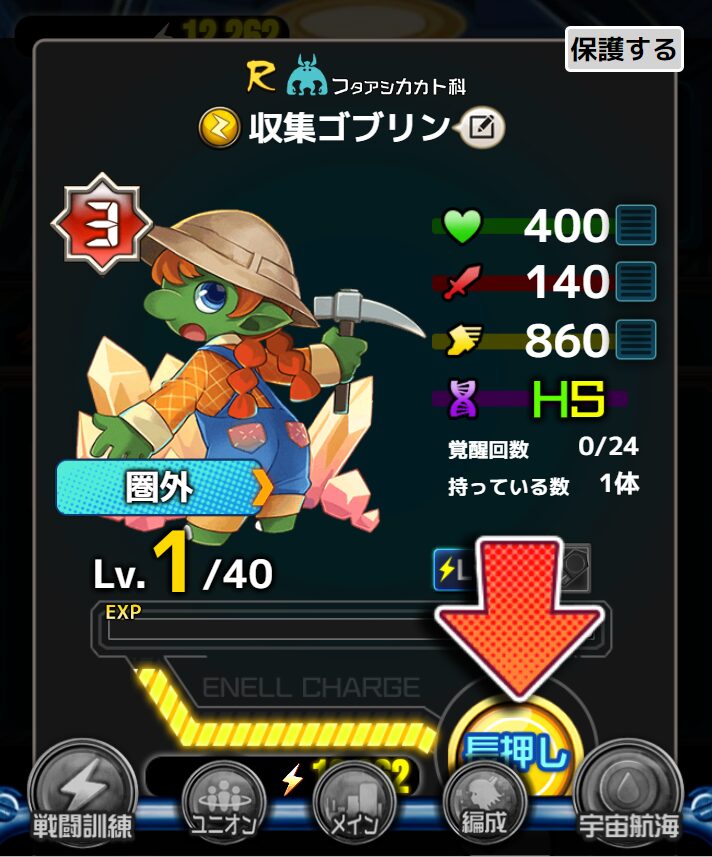Open the 編成 formation tab
This screenshot has height=857, width=712.
[484, 800]
